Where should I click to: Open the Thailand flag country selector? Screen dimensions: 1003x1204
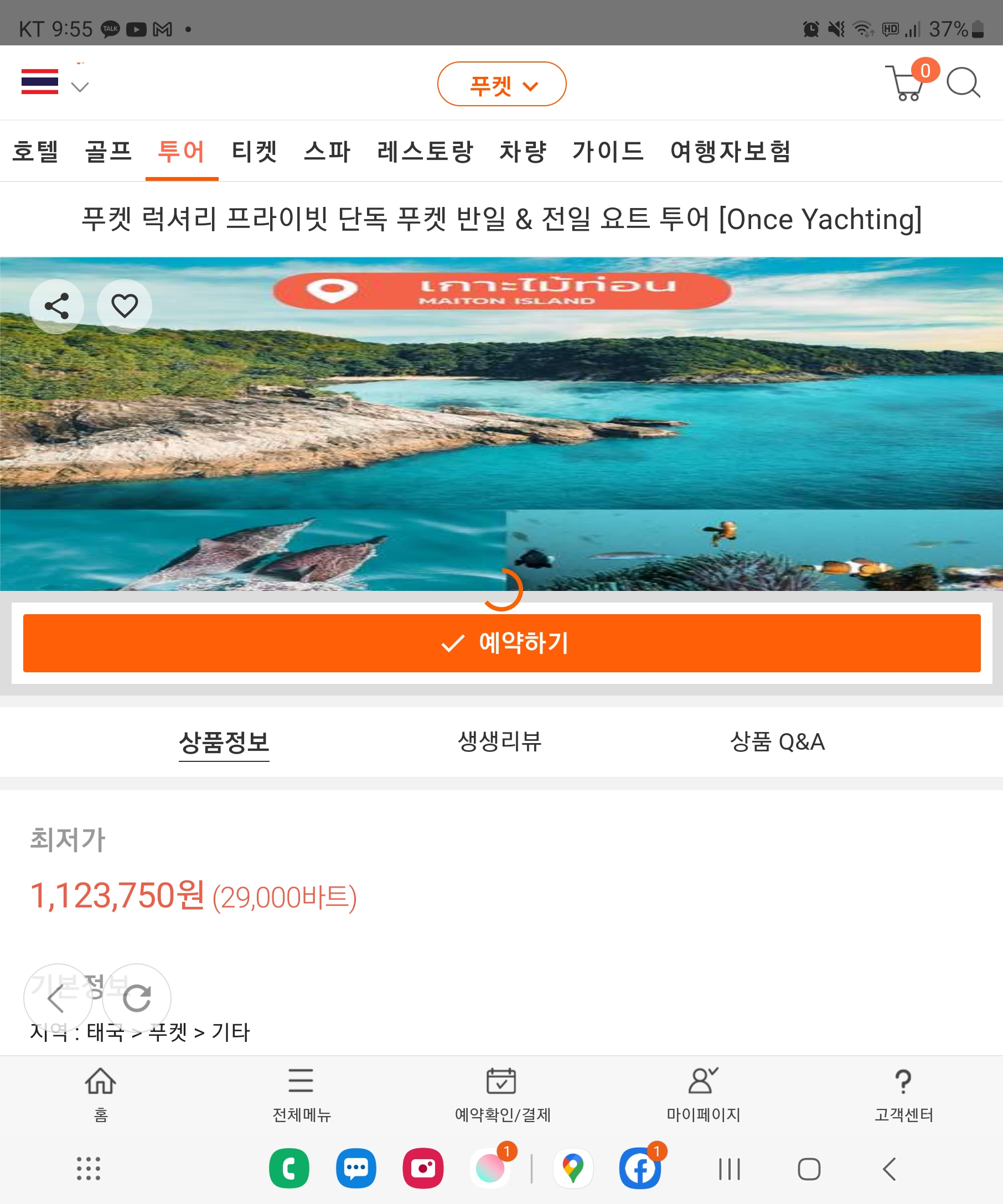[53, 82]
